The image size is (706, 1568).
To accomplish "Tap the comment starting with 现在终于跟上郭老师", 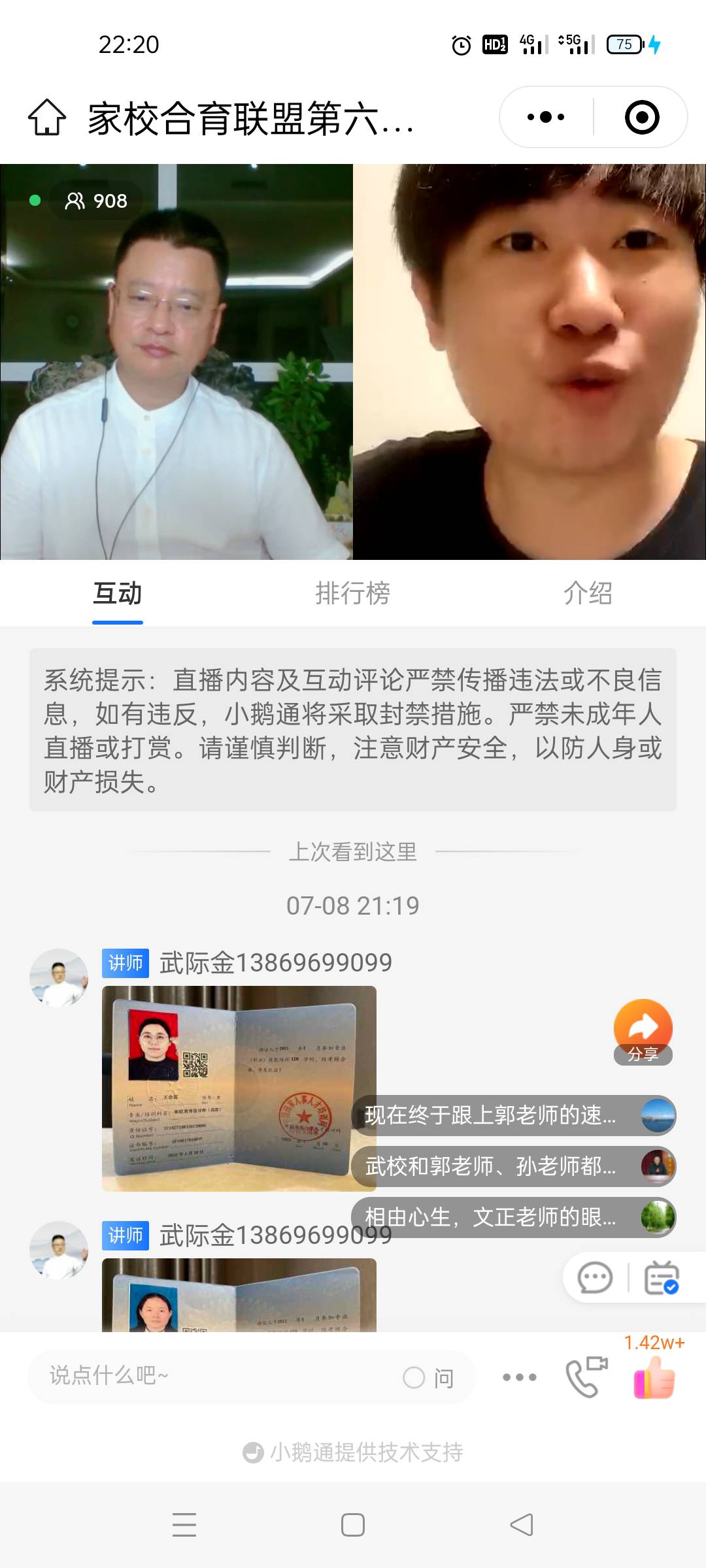I will tap(490, 1116).
